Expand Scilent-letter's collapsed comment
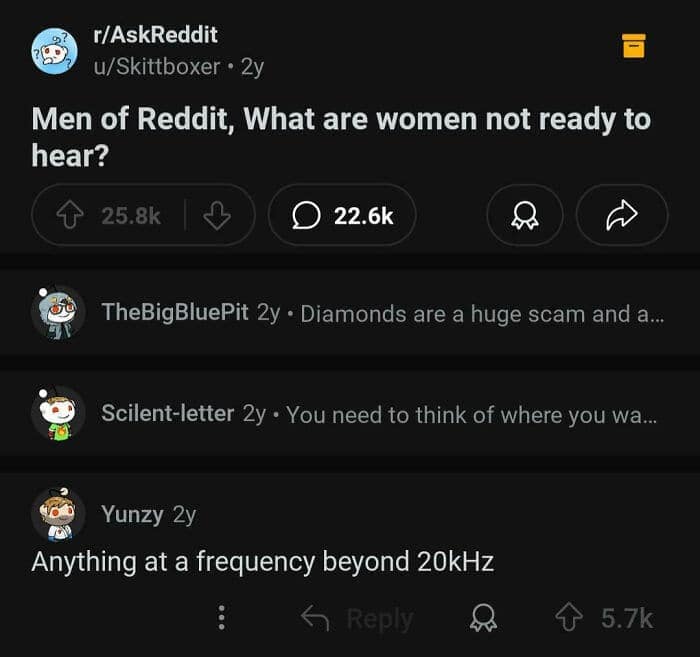This screenshot has height=657, width=700. coord(380,413)
